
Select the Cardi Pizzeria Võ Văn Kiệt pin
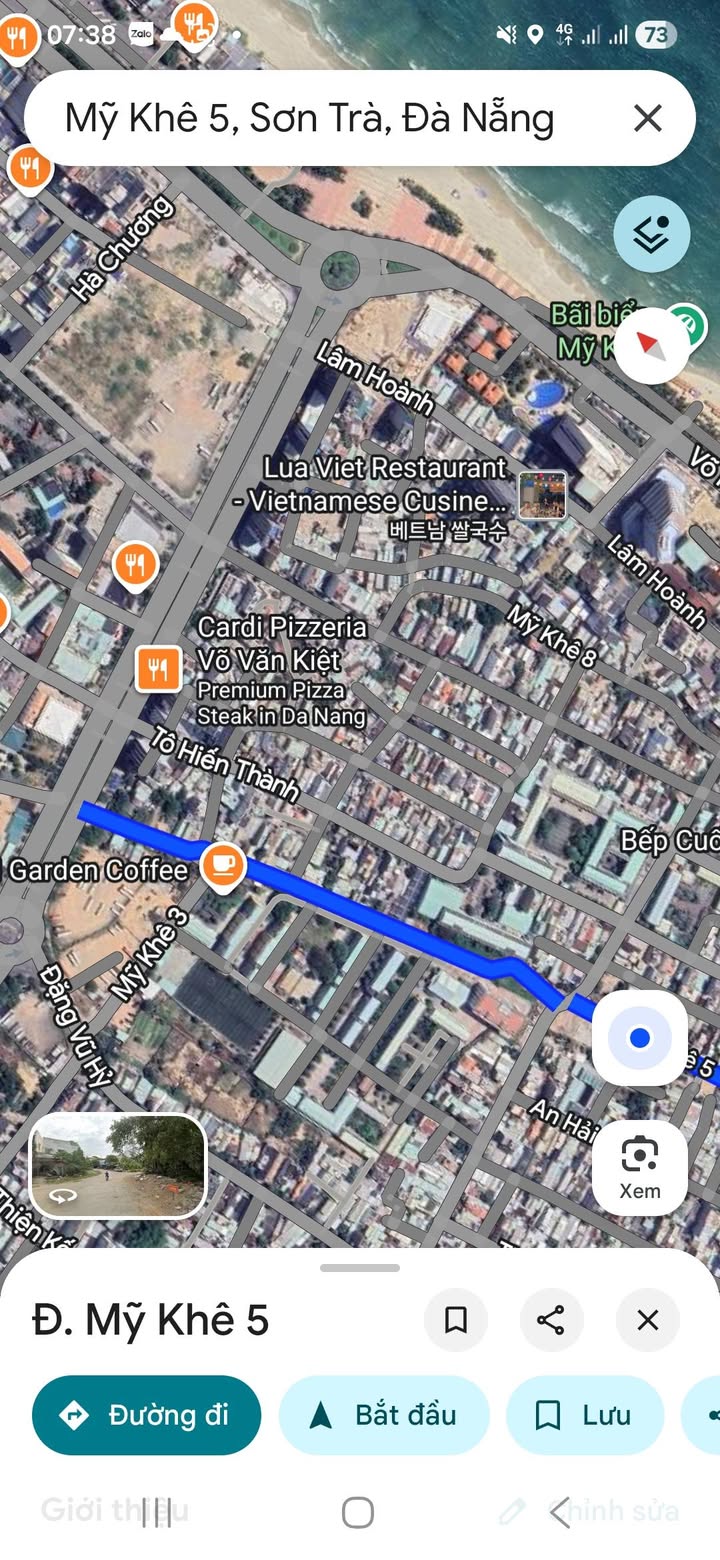158,669
